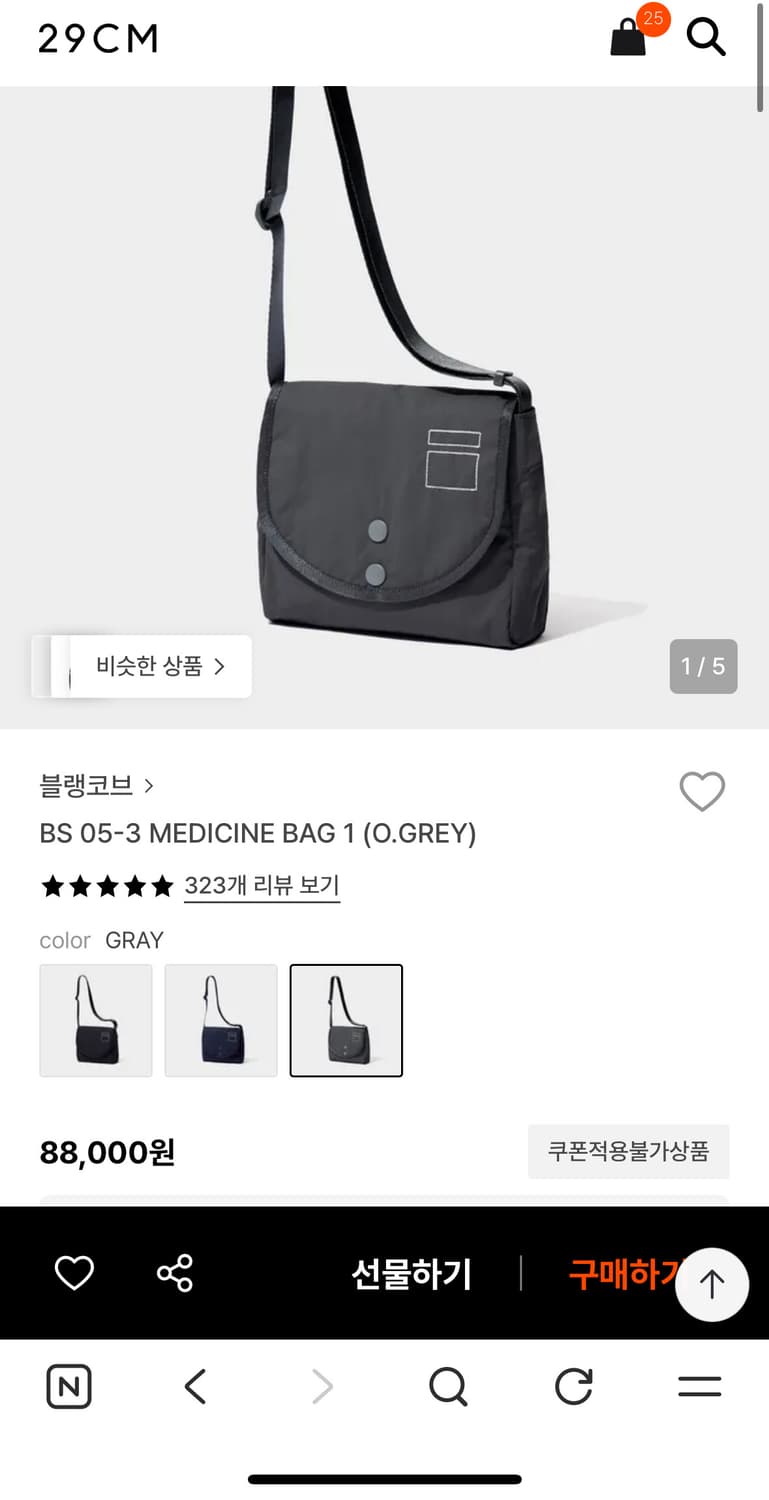Open the search magnifier at top right
Image resolution: width=769 pixels, height=1500 pixels.
707,38
